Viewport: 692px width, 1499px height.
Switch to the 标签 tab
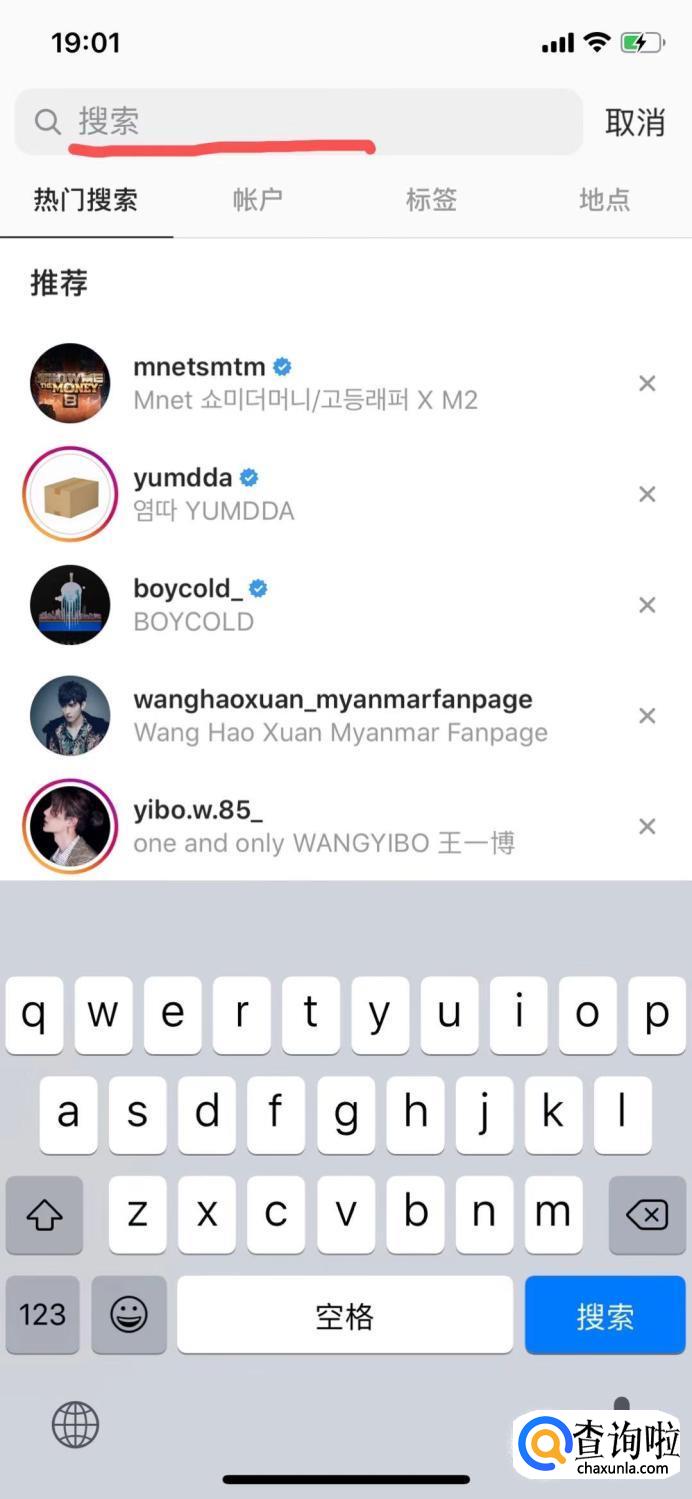click(x=431, y=200)
